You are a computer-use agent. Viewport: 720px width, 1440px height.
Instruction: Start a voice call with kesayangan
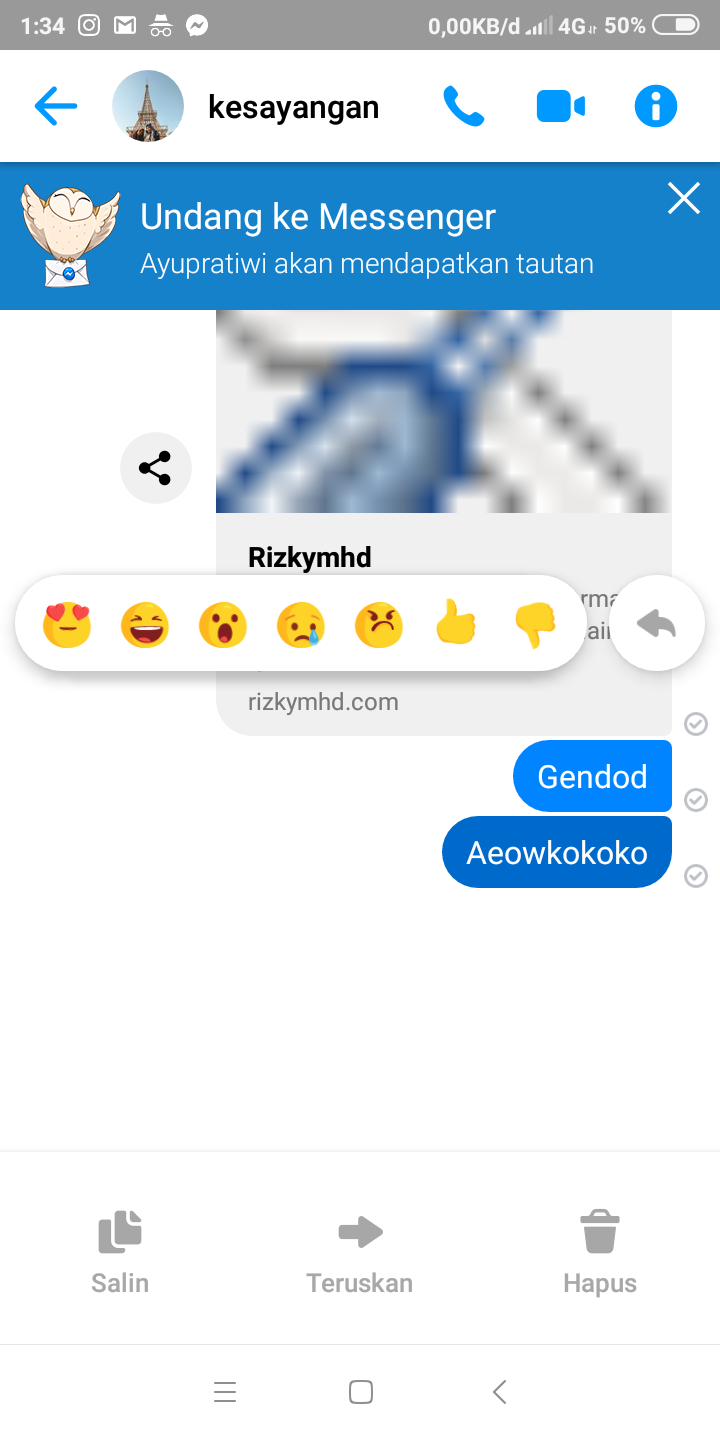tap(463, 106)
